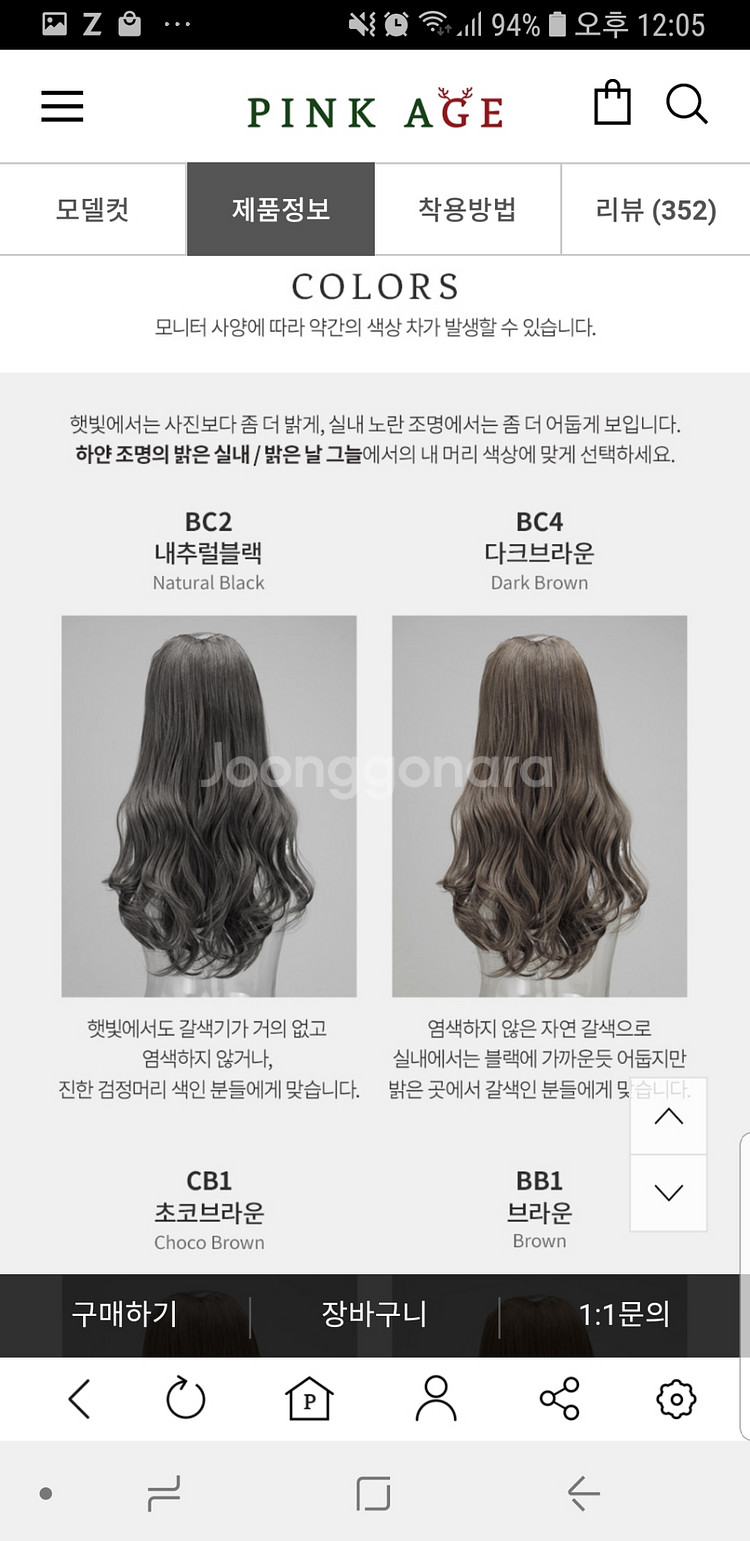
Task: Open the shopping bag
Action: coord(612,104)
